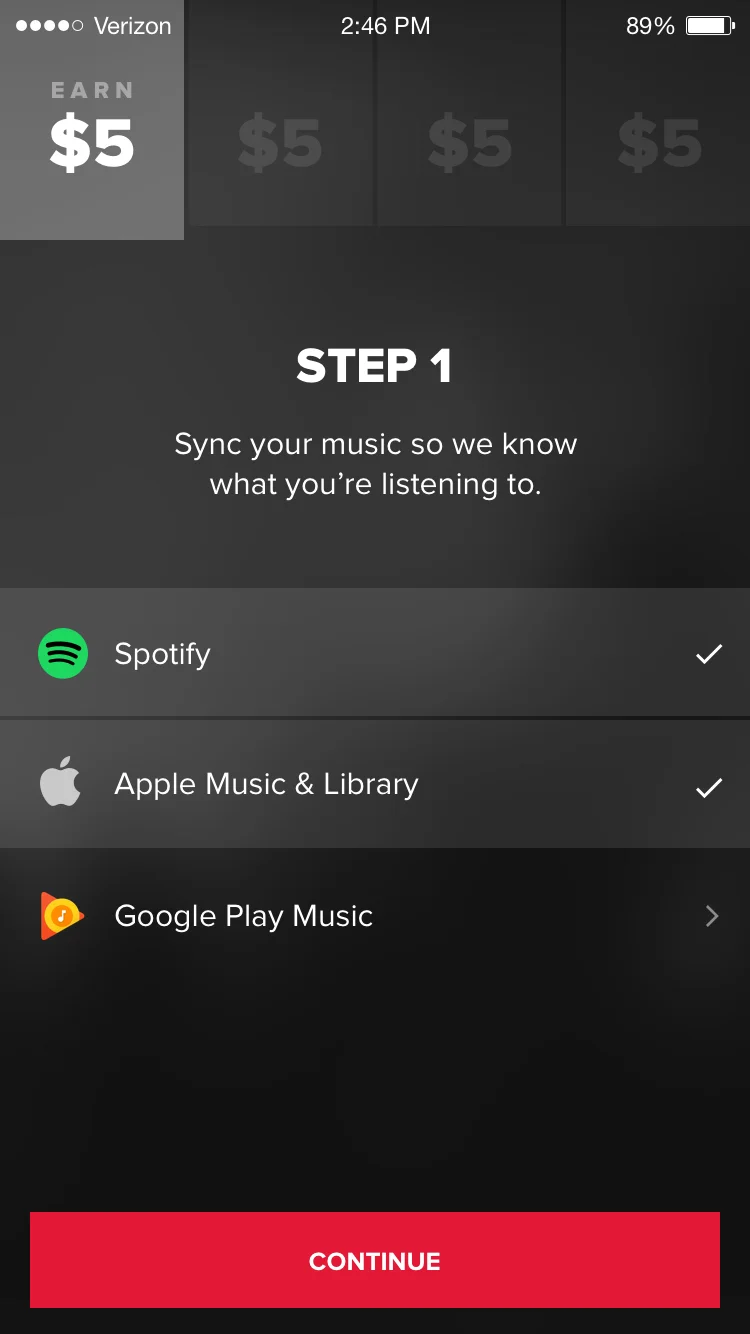750x1334 pixels.
Task: Open Google Play Music sync option
Action: coord(375,916)
